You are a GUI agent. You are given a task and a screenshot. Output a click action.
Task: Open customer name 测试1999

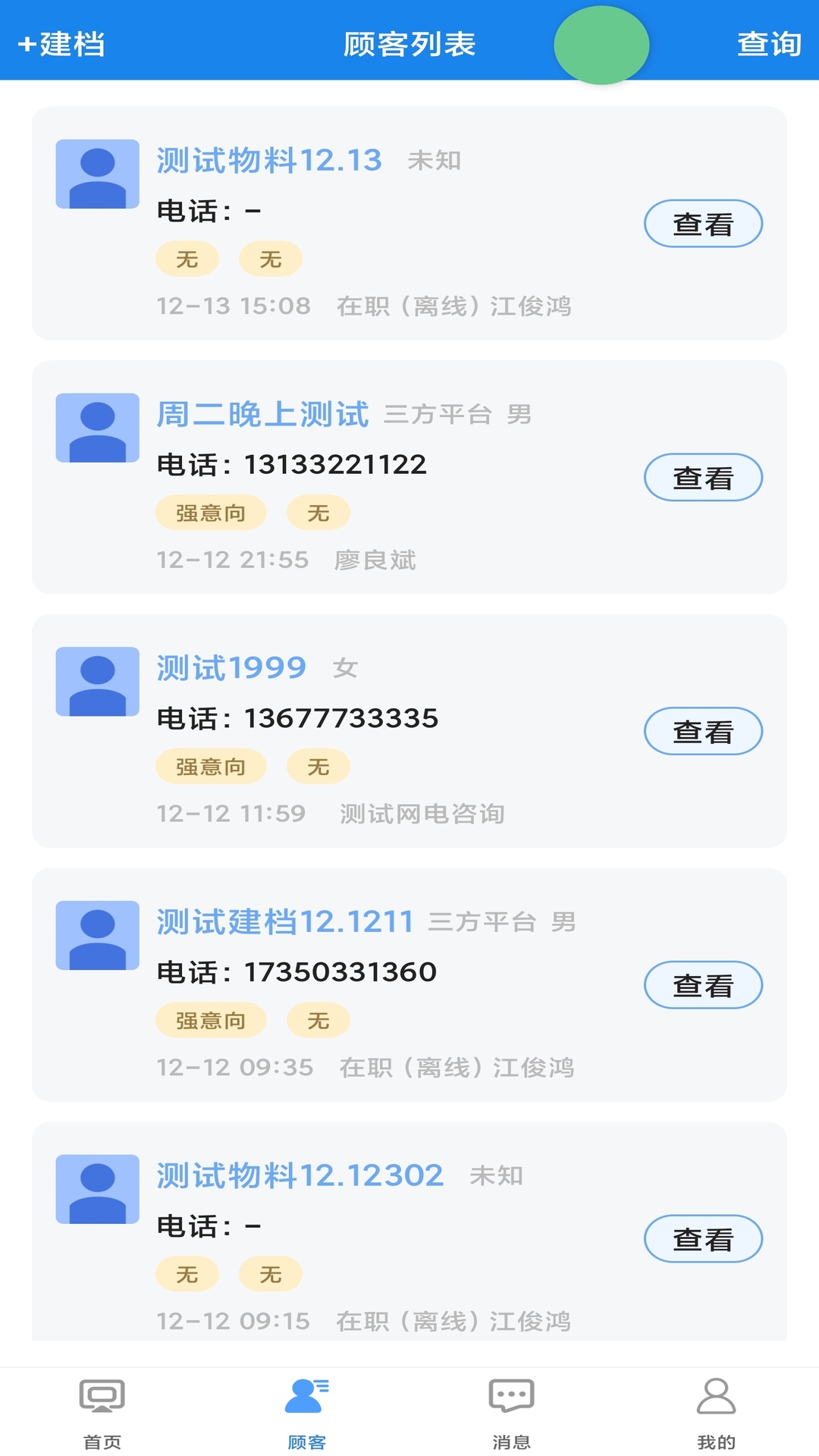click(231, 668)
